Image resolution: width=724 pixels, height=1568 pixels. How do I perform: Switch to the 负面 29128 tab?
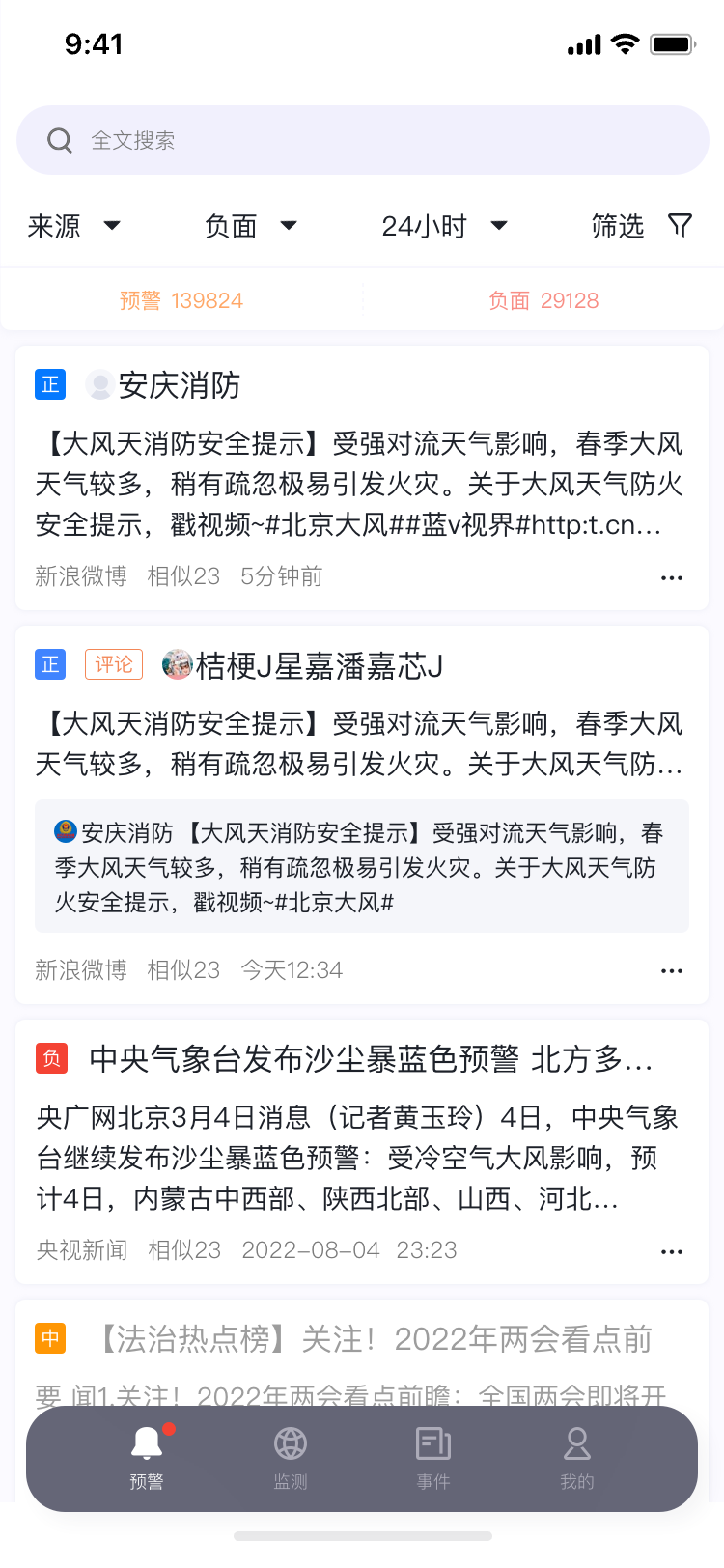tap(543, 300)
